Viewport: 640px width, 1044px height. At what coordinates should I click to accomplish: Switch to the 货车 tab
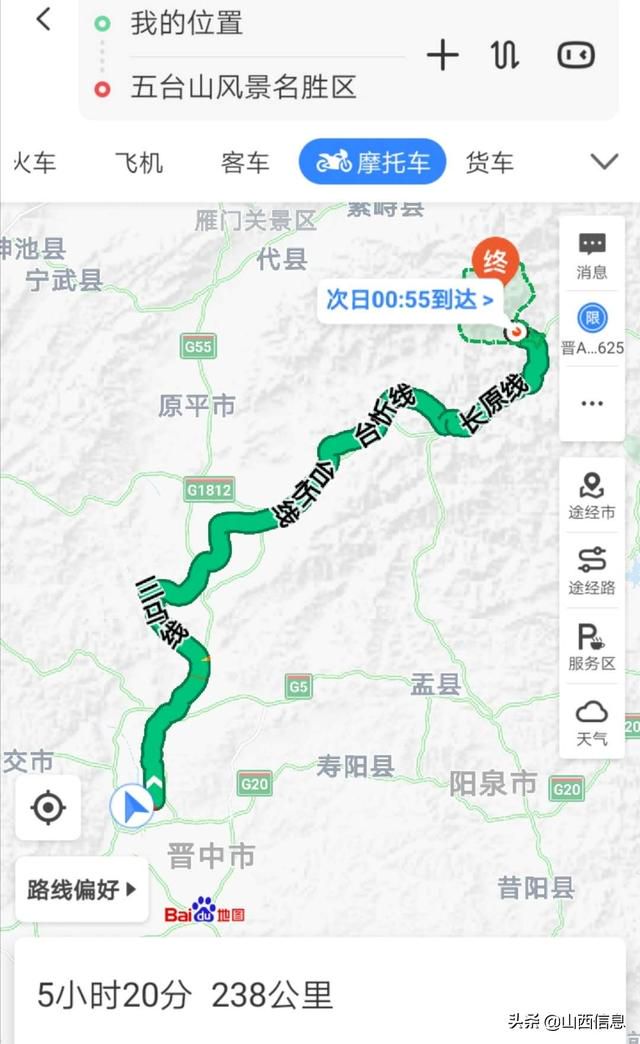point(489,162)
